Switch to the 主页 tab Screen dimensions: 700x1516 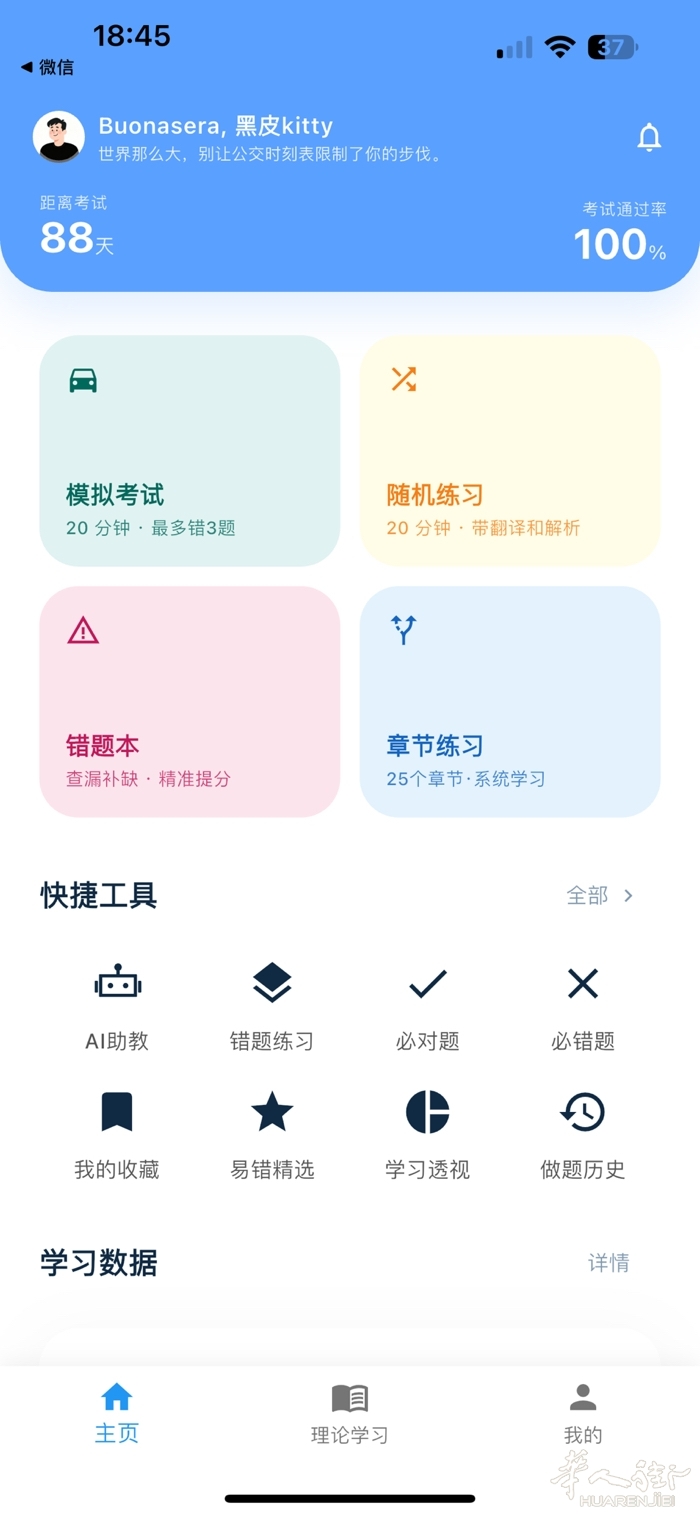(x=117, y=1413)
